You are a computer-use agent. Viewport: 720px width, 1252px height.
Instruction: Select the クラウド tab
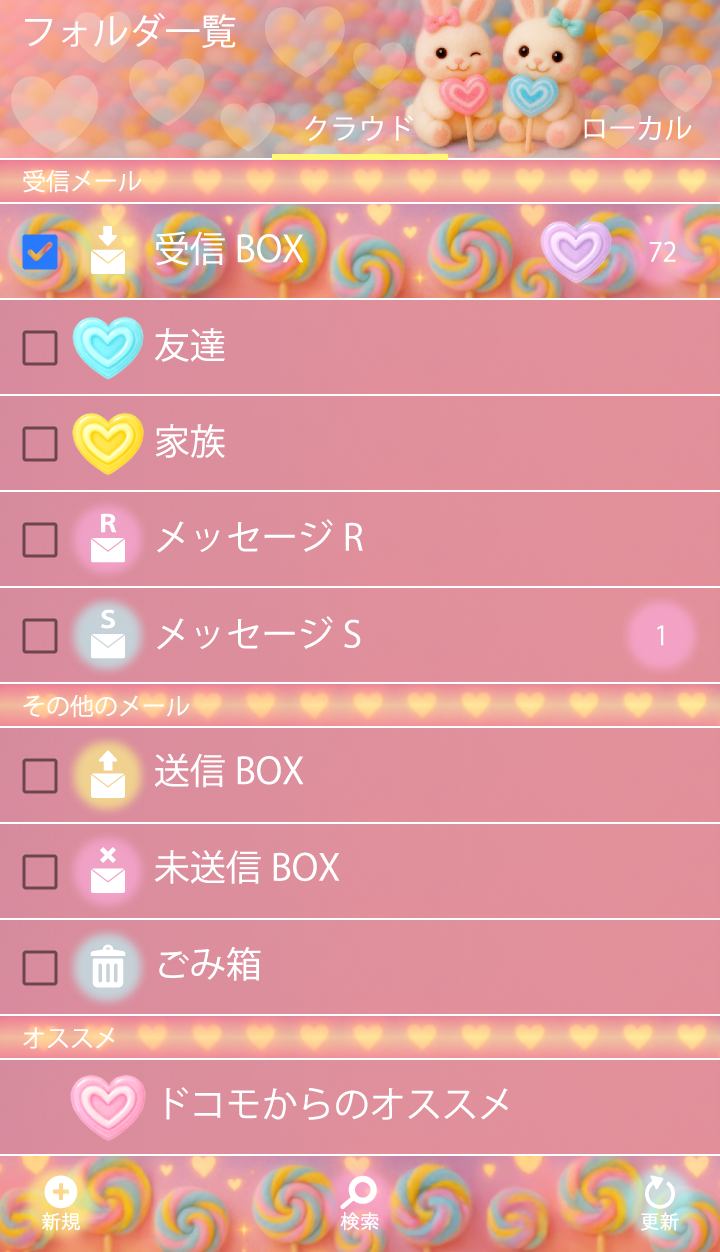tap(359, 128)
